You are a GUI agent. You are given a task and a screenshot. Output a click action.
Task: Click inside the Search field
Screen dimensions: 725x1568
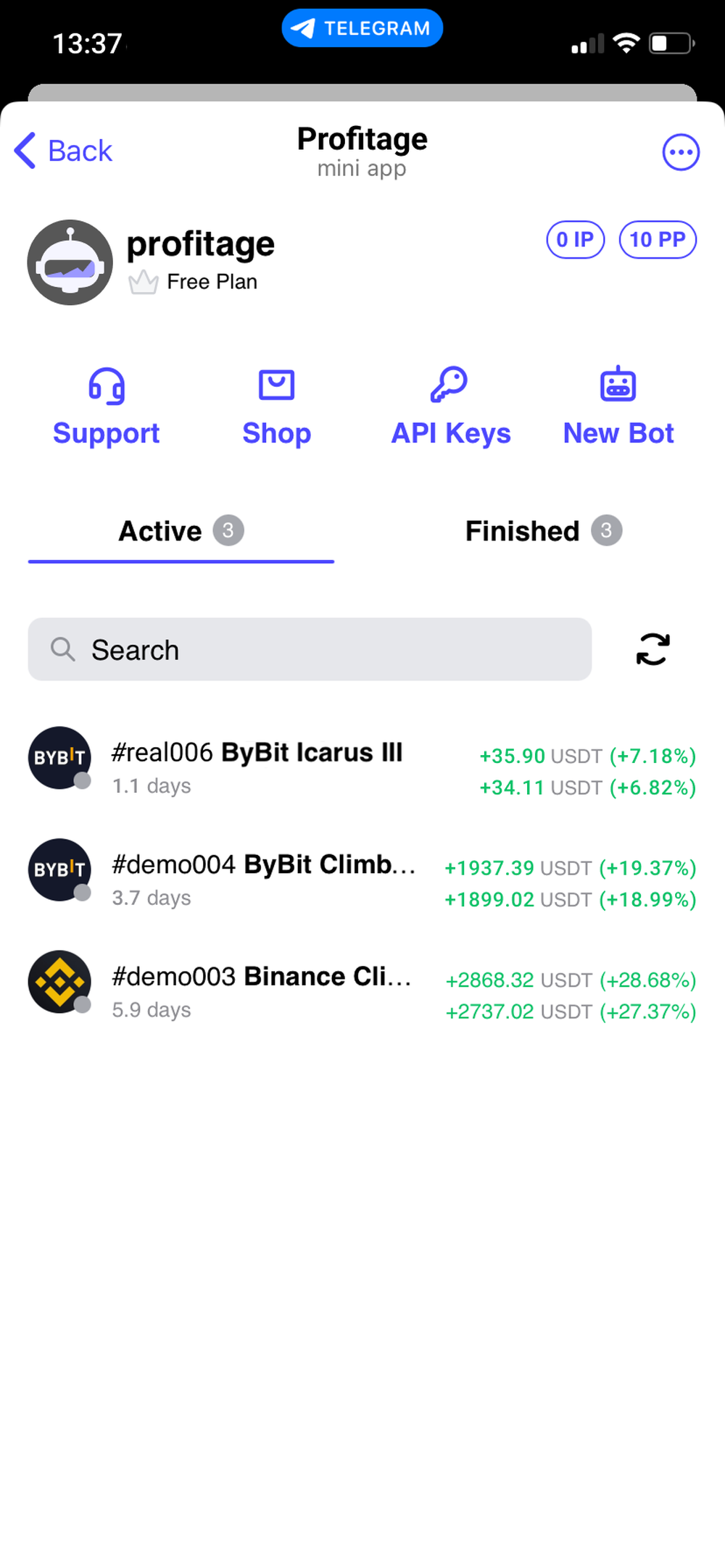coord(290,650)
